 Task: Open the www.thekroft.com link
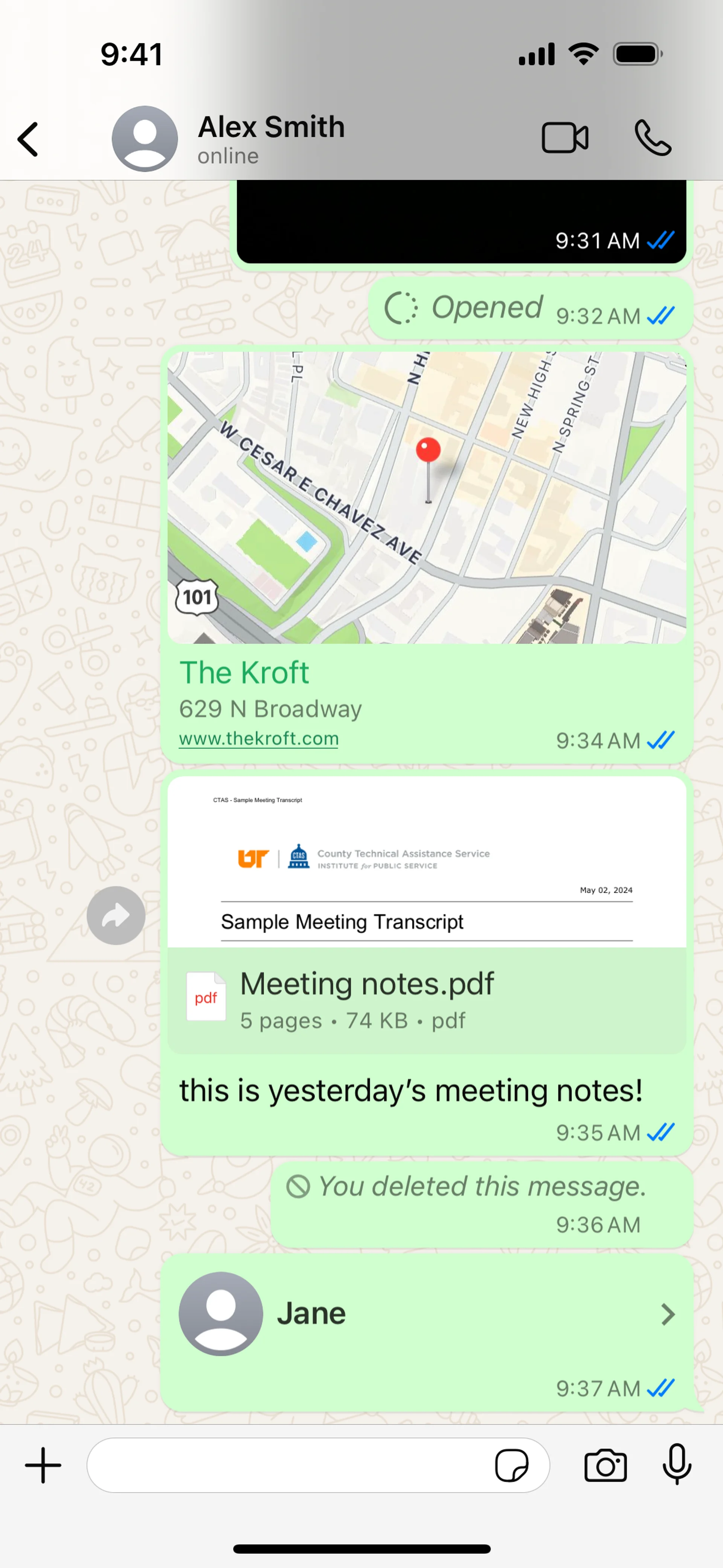click(259, 738)
